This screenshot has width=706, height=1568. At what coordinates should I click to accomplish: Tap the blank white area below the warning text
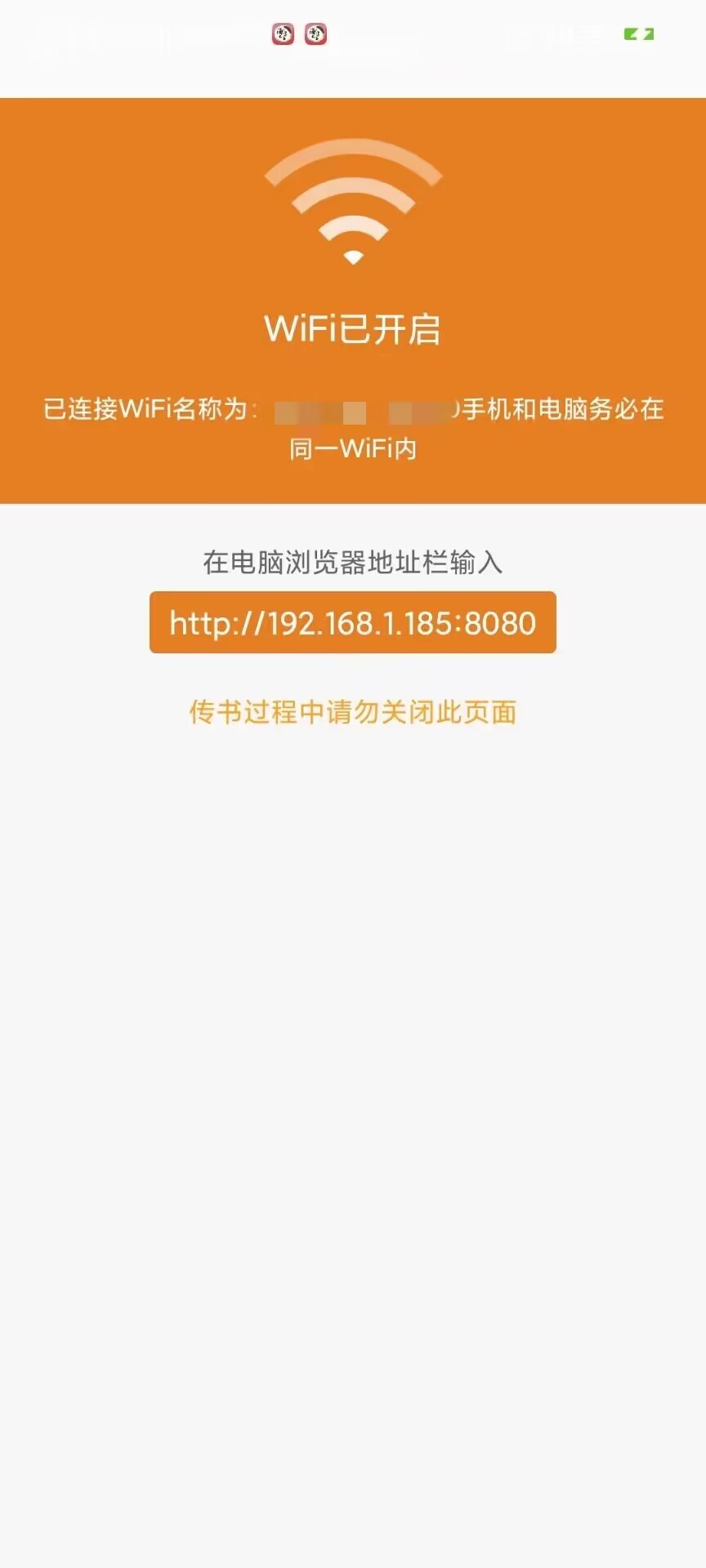tap(353, 1062)
